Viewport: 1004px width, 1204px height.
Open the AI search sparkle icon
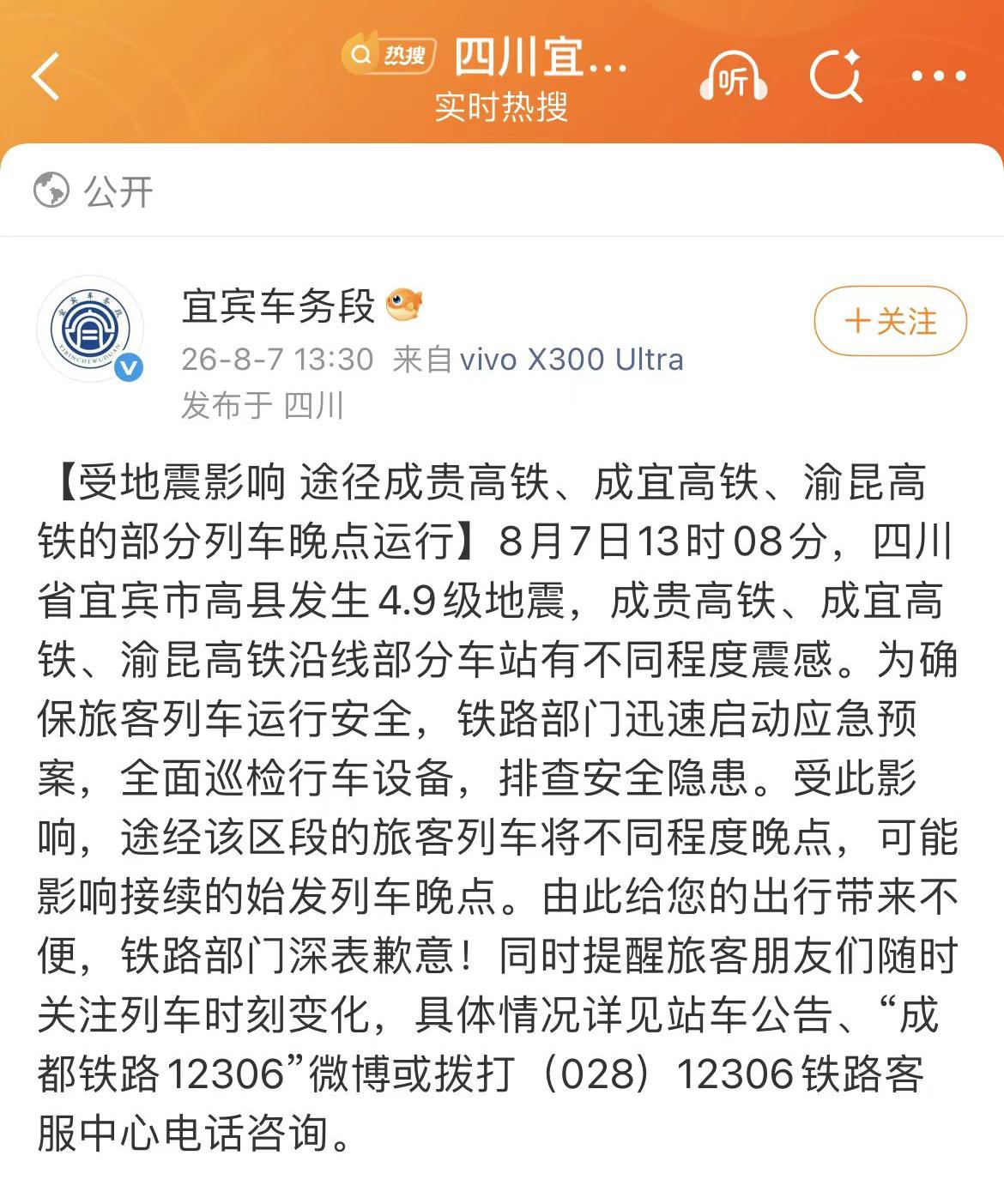[x=836, y=76]
